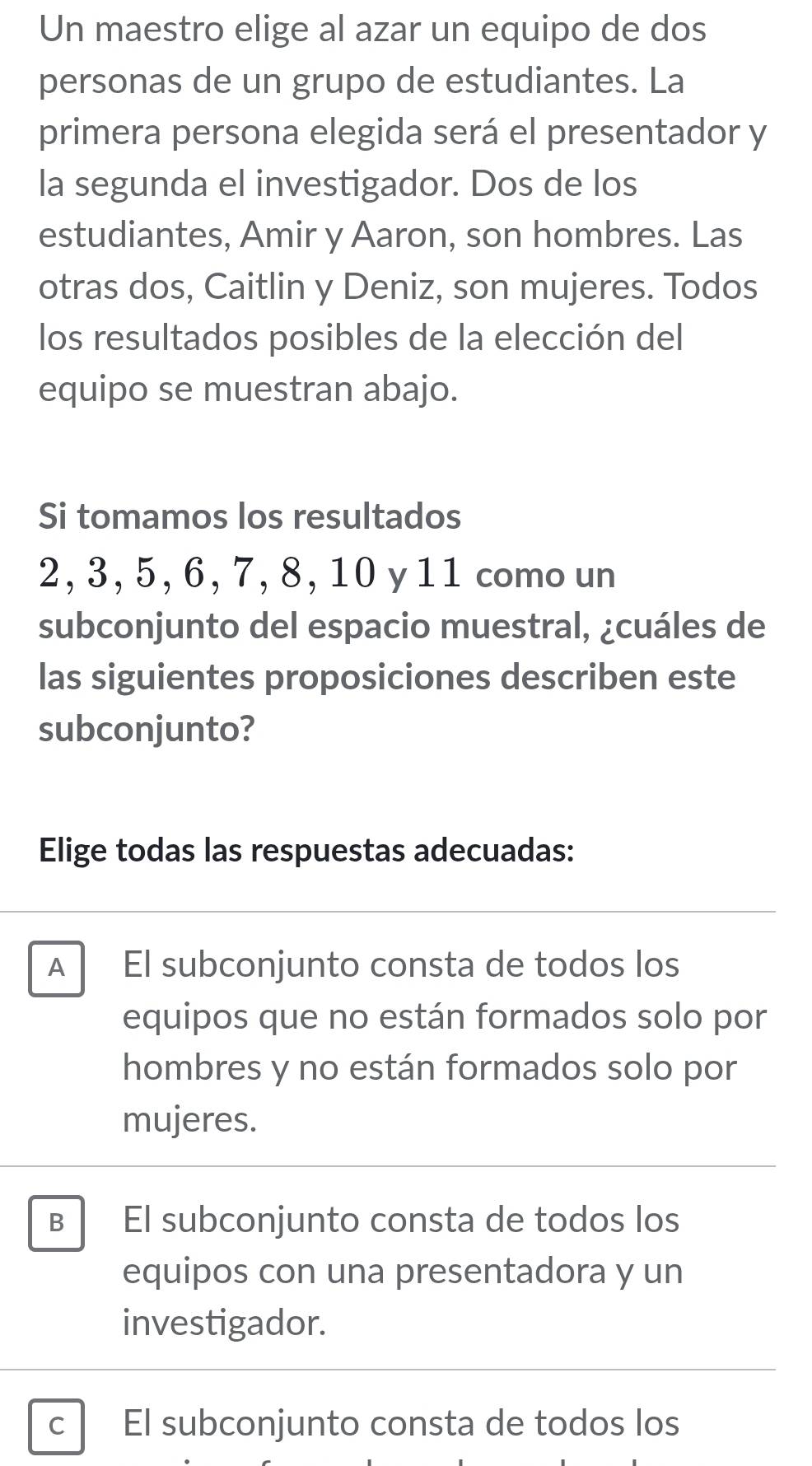Select answer choice A about mixed-gender teams
Image resolution: width=812 pixels, height=1466 pixels.
click(x=56, y=969)
